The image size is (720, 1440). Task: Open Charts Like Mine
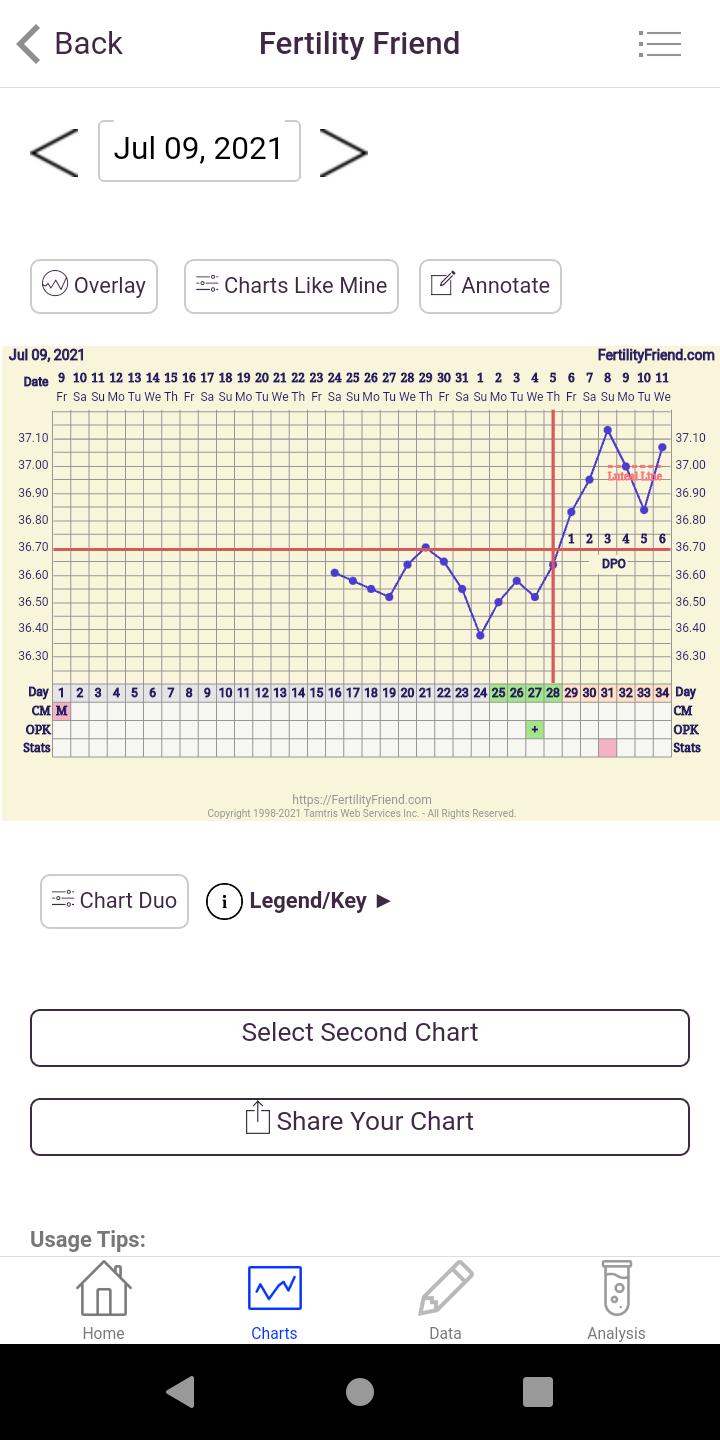coord(291,286)
